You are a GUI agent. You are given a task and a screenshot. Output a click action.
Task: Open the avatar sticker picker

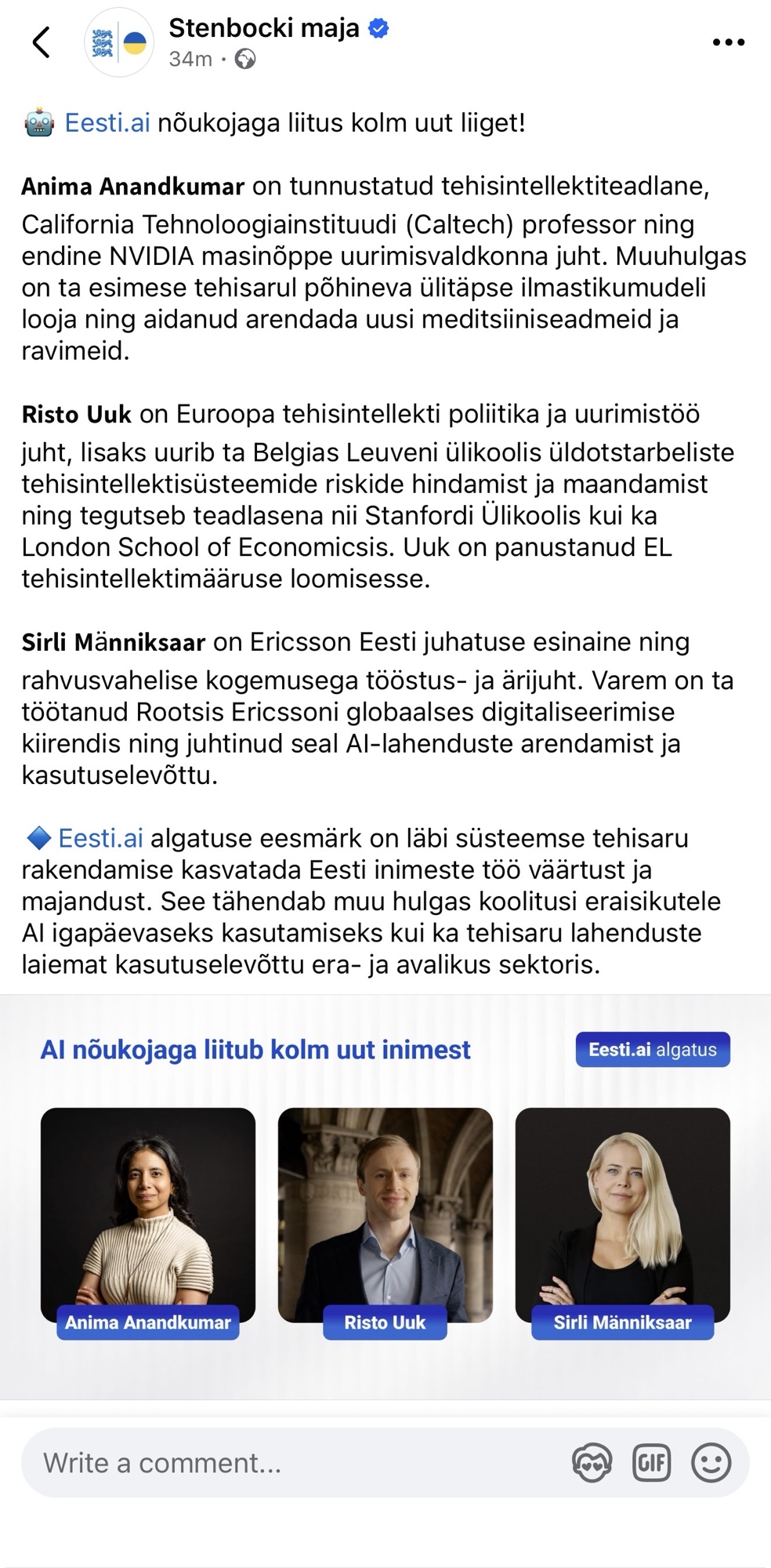pyautogui.click(x=592, y=1463)
